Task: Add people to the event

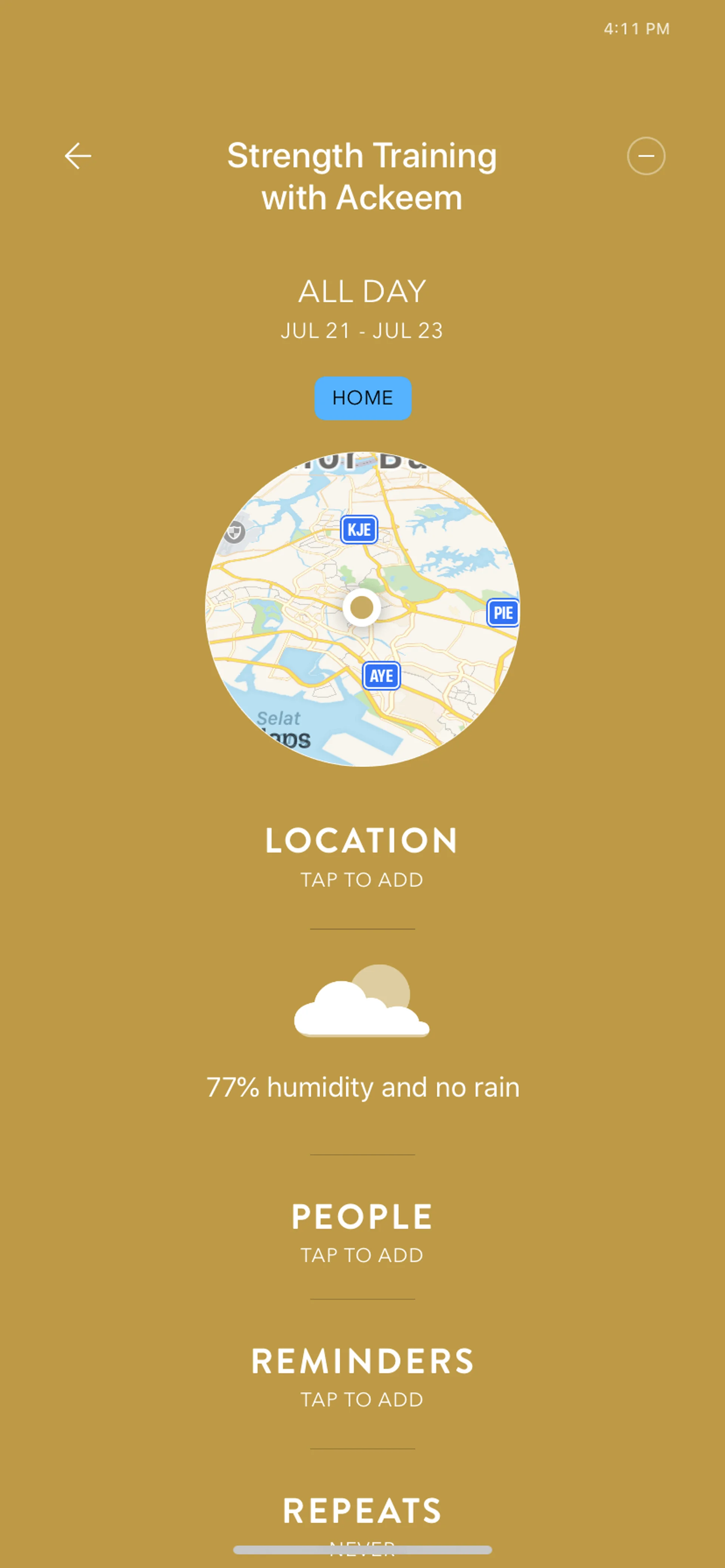Action: [x=362, y=1233]
